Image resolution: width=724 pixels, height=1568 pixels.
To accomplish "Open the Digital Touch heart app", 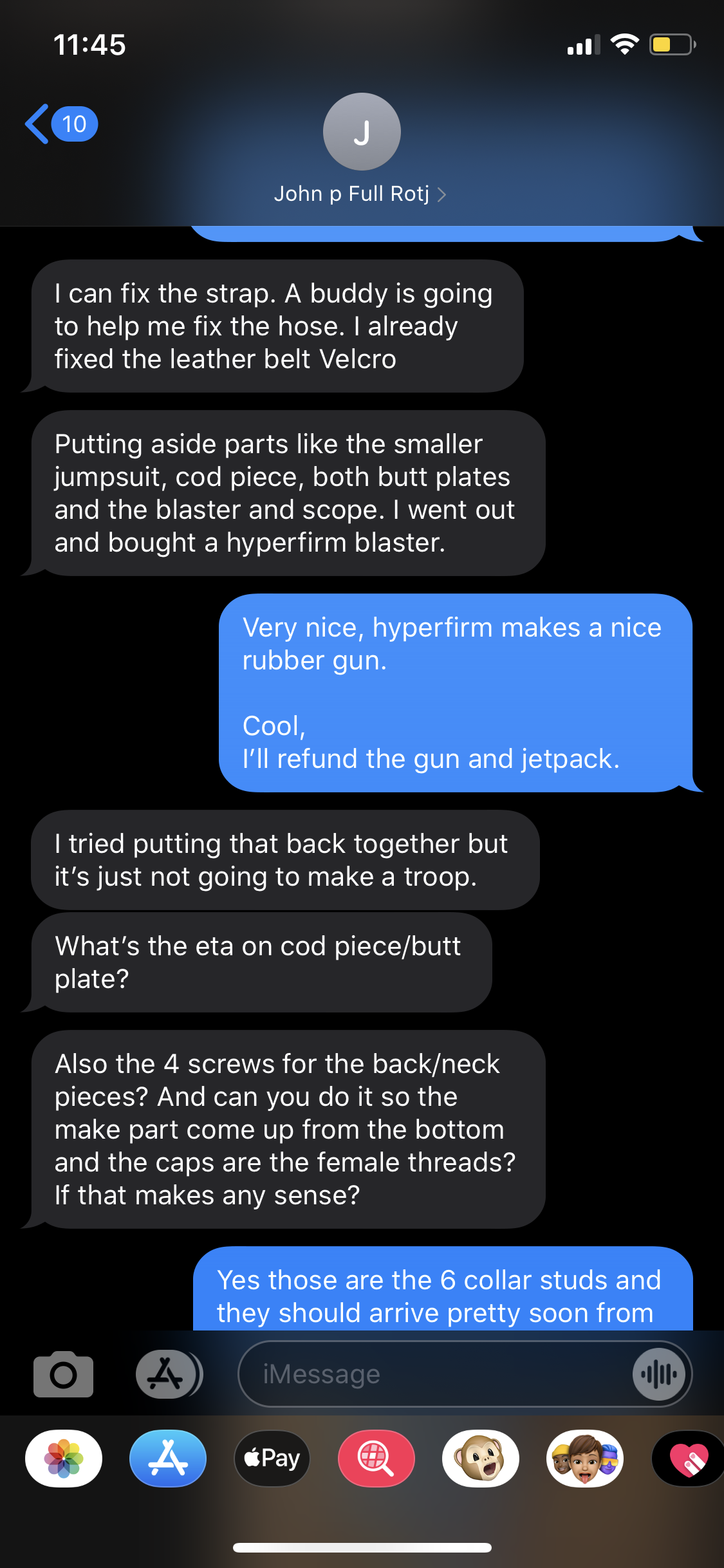I will pyautogui.click(x=688, y=1459).
